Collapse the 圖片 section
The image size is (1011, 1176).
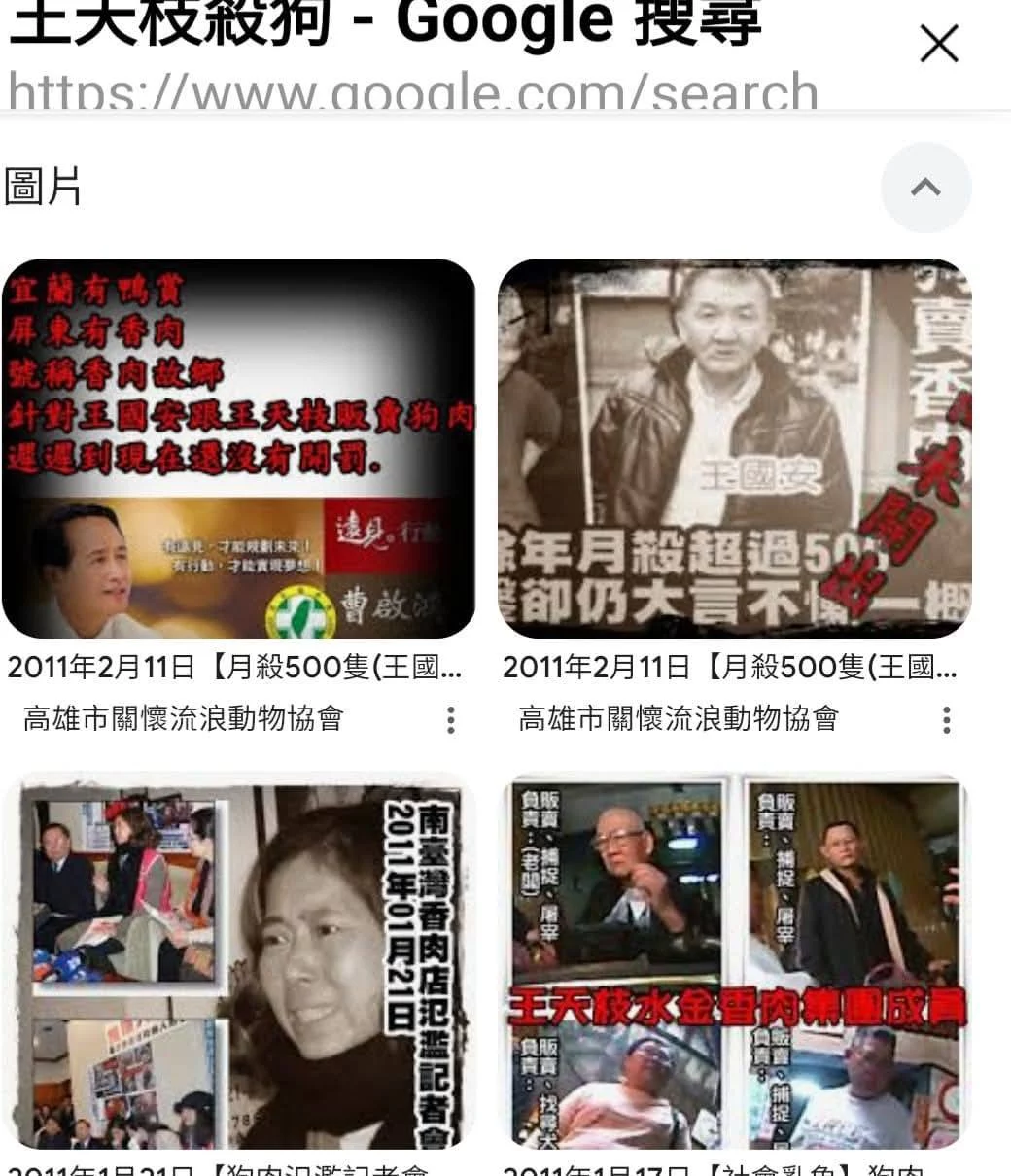coord(925,188)
